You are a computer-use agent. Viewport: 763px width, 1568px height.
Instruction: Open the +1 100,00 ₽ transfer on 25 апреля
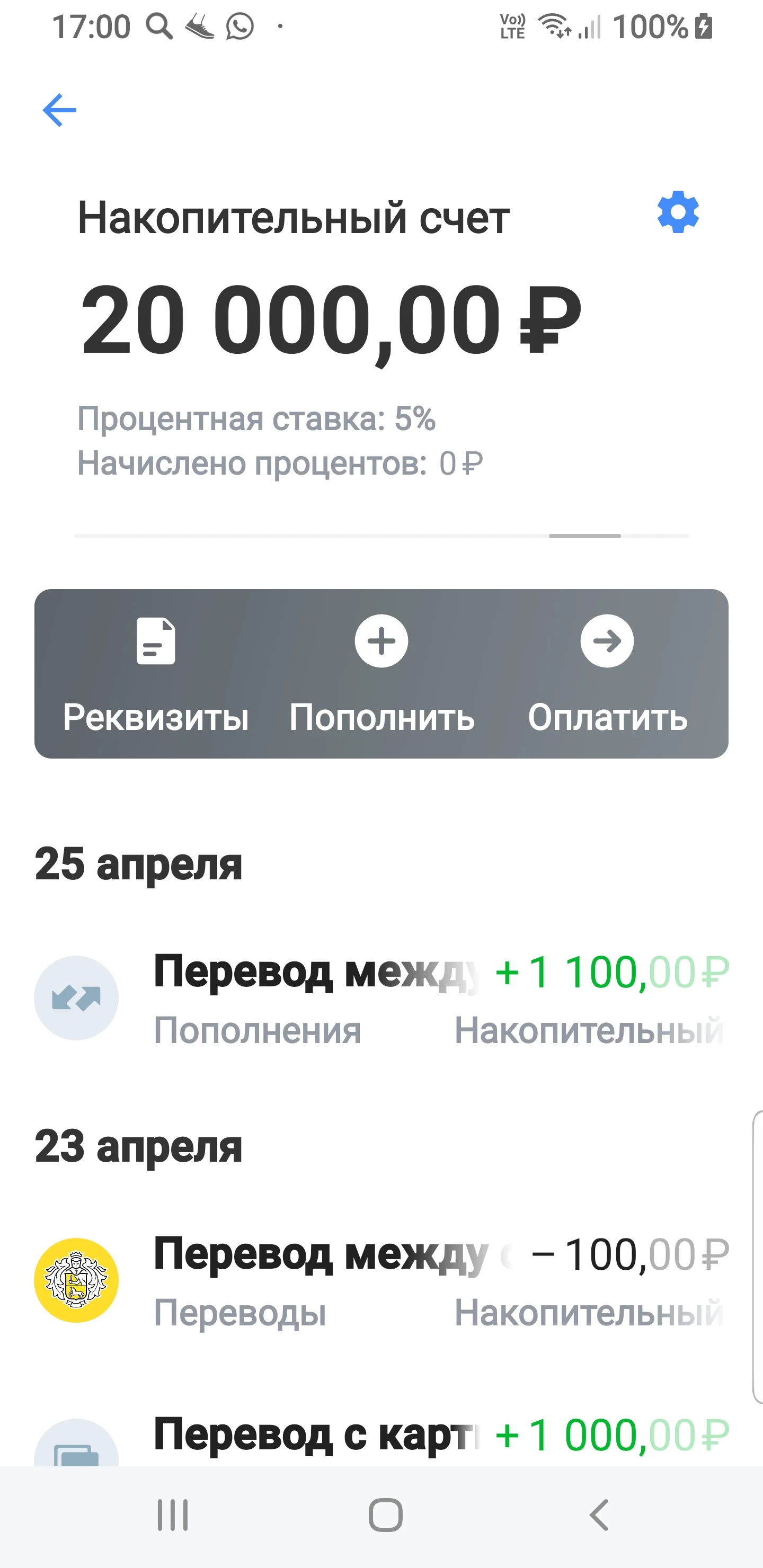(x=381, y=998)
